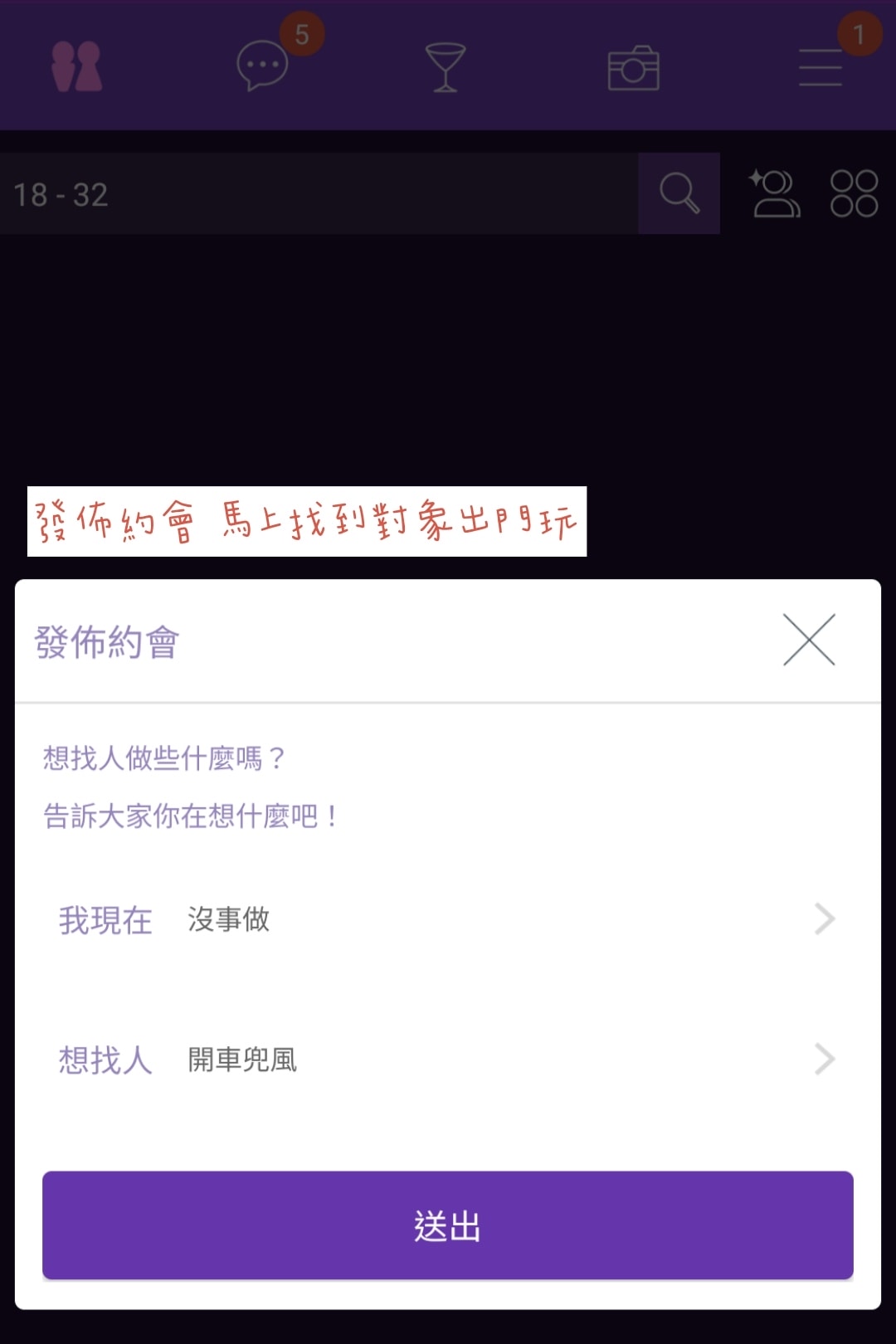896x1344 pixels.
Task: Open the recommended users icon
Action: [x=775, y=193]
